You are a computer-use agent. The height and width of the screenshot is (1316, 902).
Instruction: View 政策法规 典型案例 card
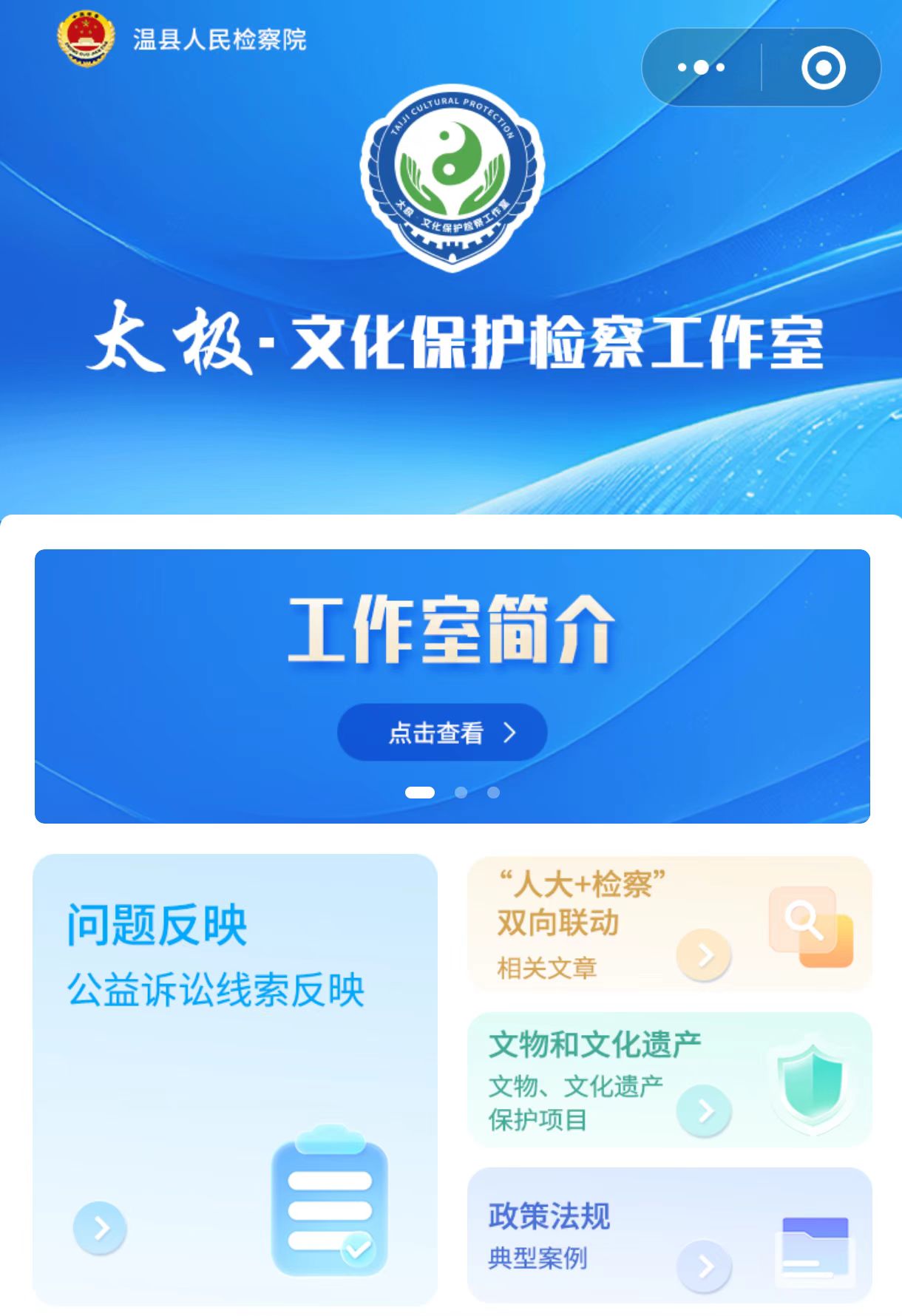point(669,1235)
